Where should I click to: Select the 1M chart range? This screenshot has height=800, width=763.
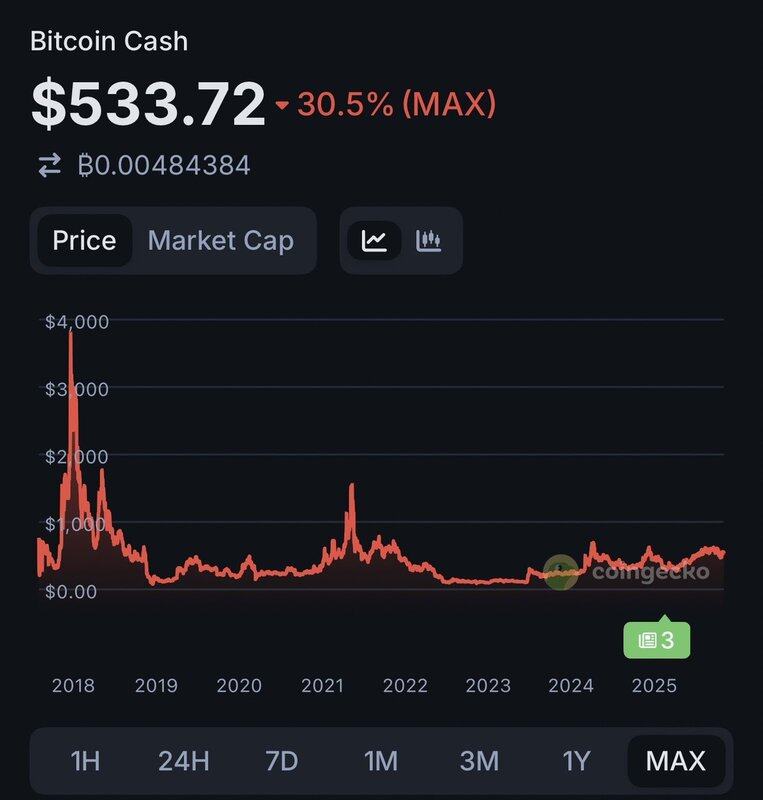[x=381, y=761]
